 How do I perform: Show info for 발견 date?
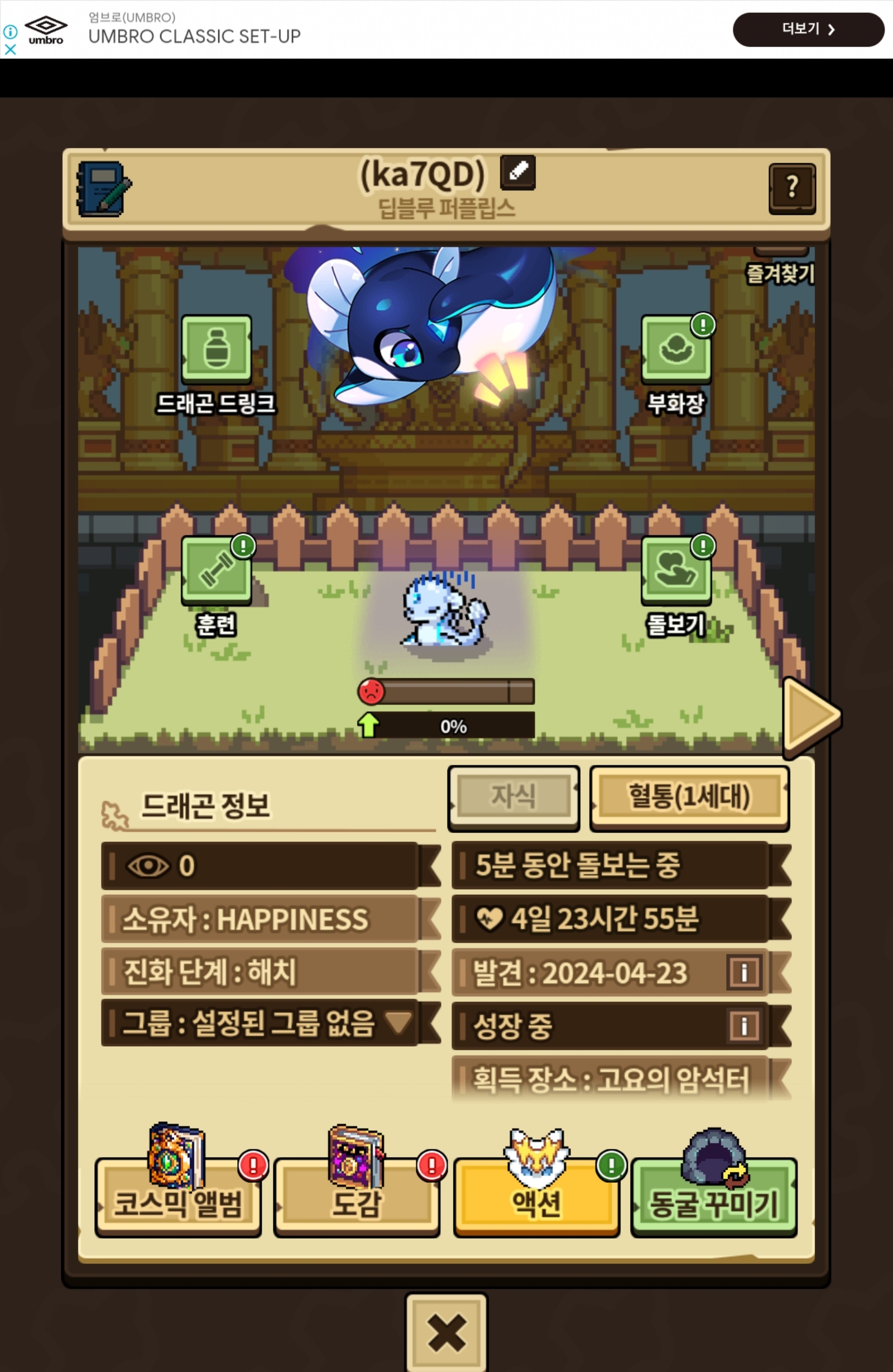pos(743,973)
